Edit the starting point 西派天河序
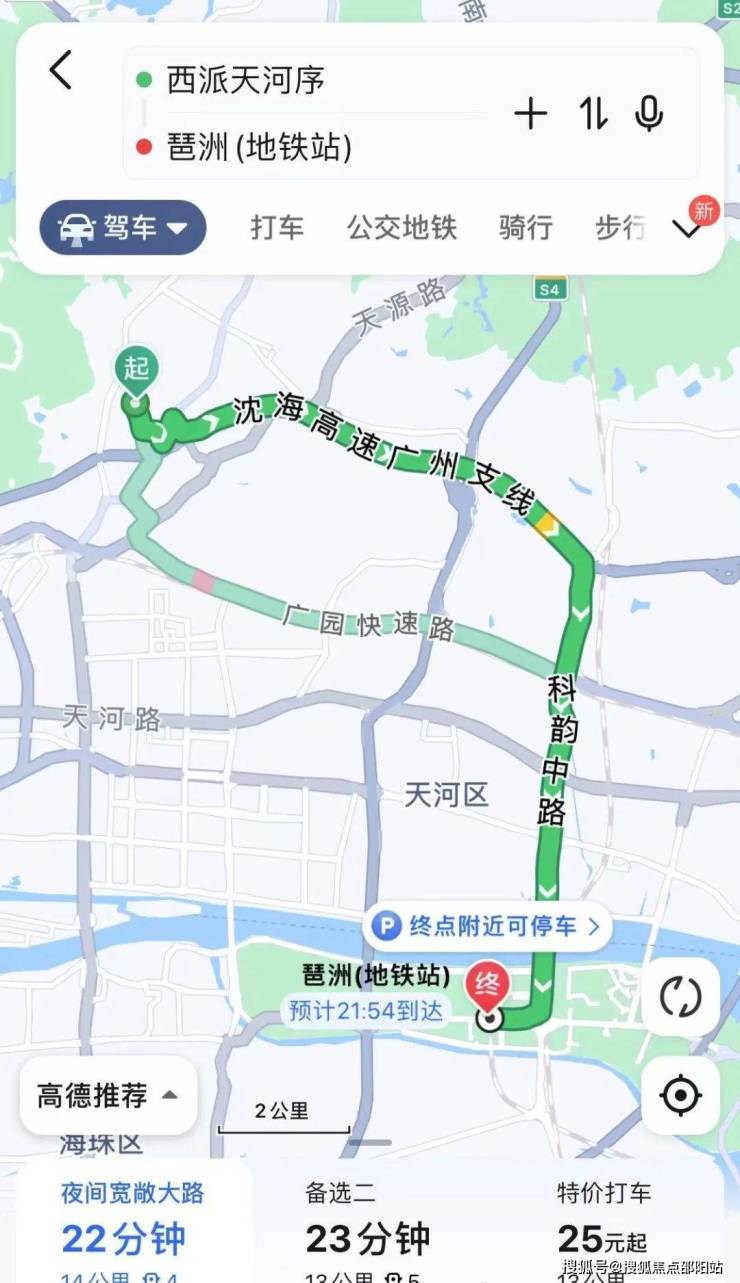Image resolution: width=740 pixels, height=1283 pixels. pos(245,80)
